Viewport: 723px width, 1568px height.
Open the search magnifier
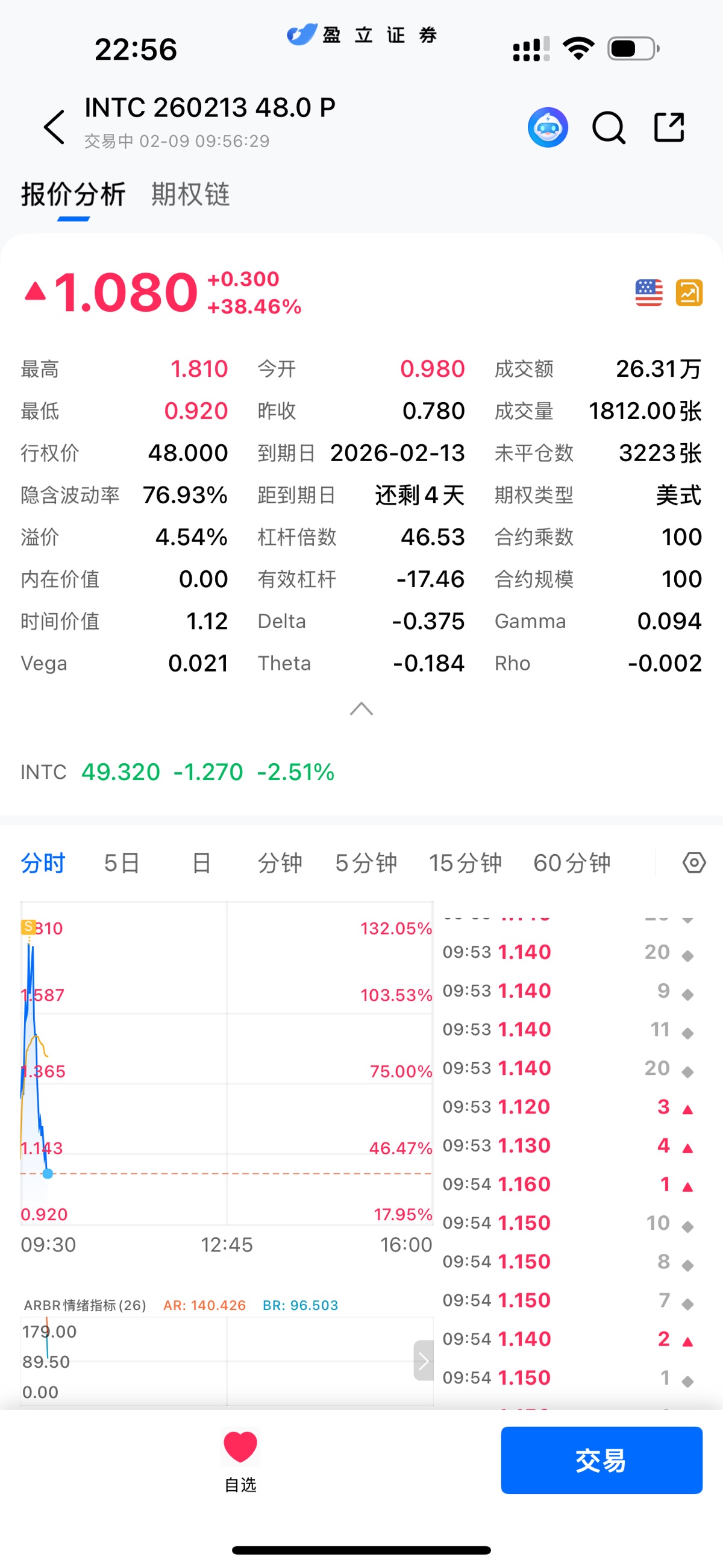click(609, 128)
